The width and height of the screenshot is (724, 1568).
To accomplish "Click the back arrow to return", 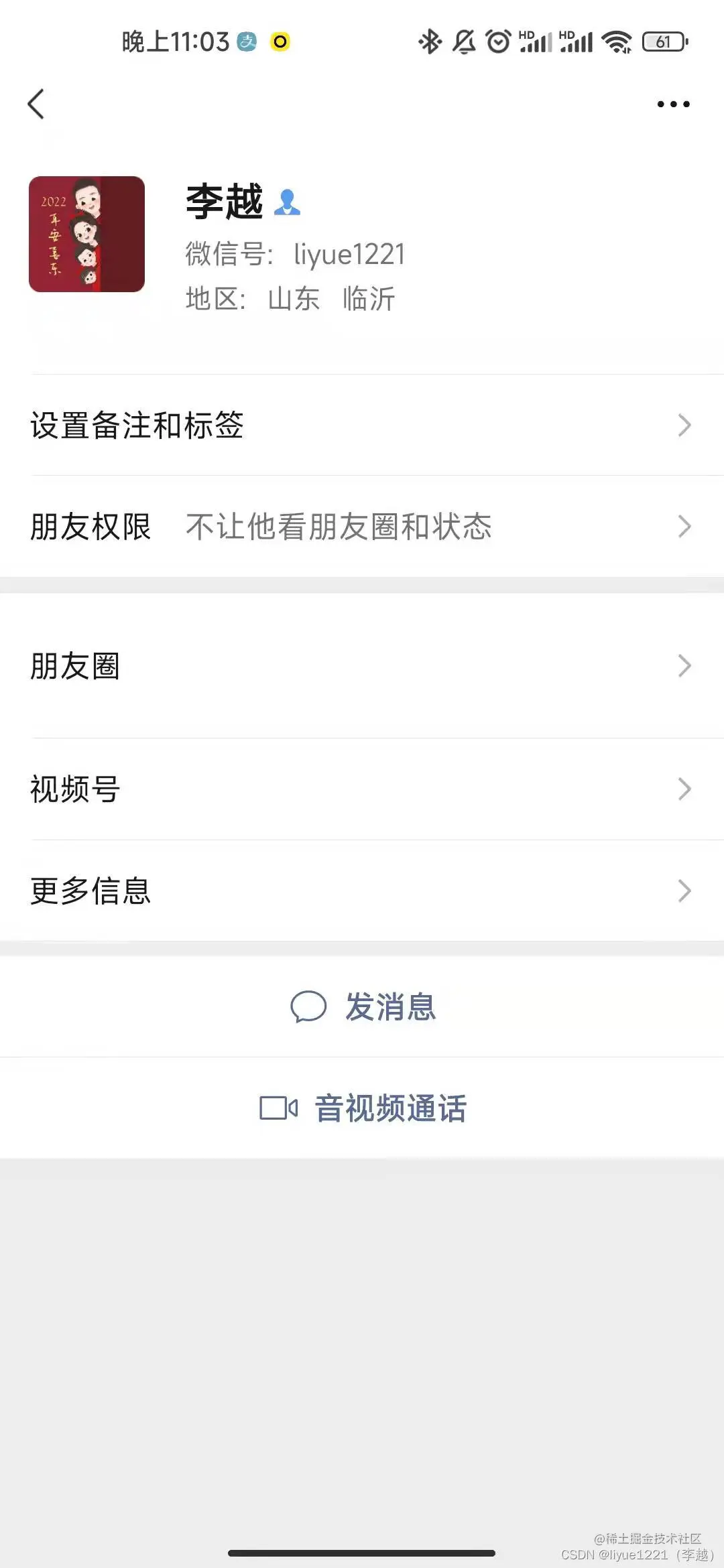I will click(38, 103).
